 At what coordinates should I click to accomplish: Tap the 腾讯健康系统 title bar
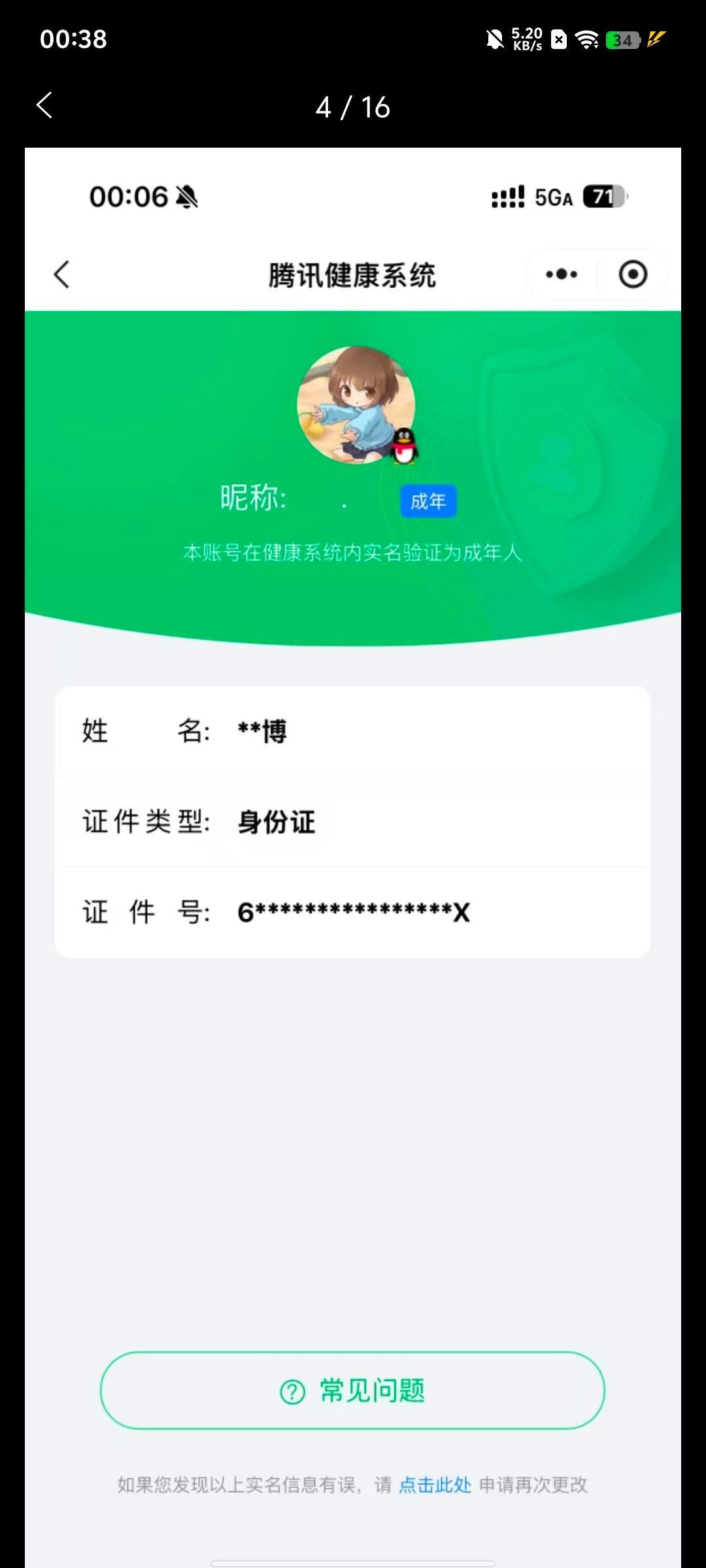[353, 274]
